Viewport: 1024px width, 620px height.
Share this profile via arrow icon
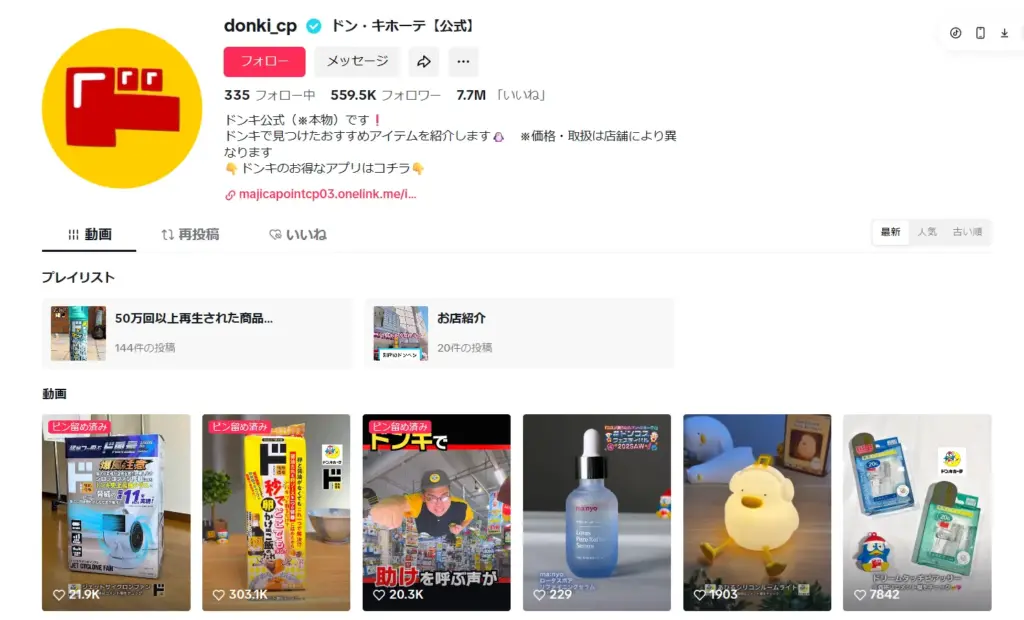pos(423,61)
